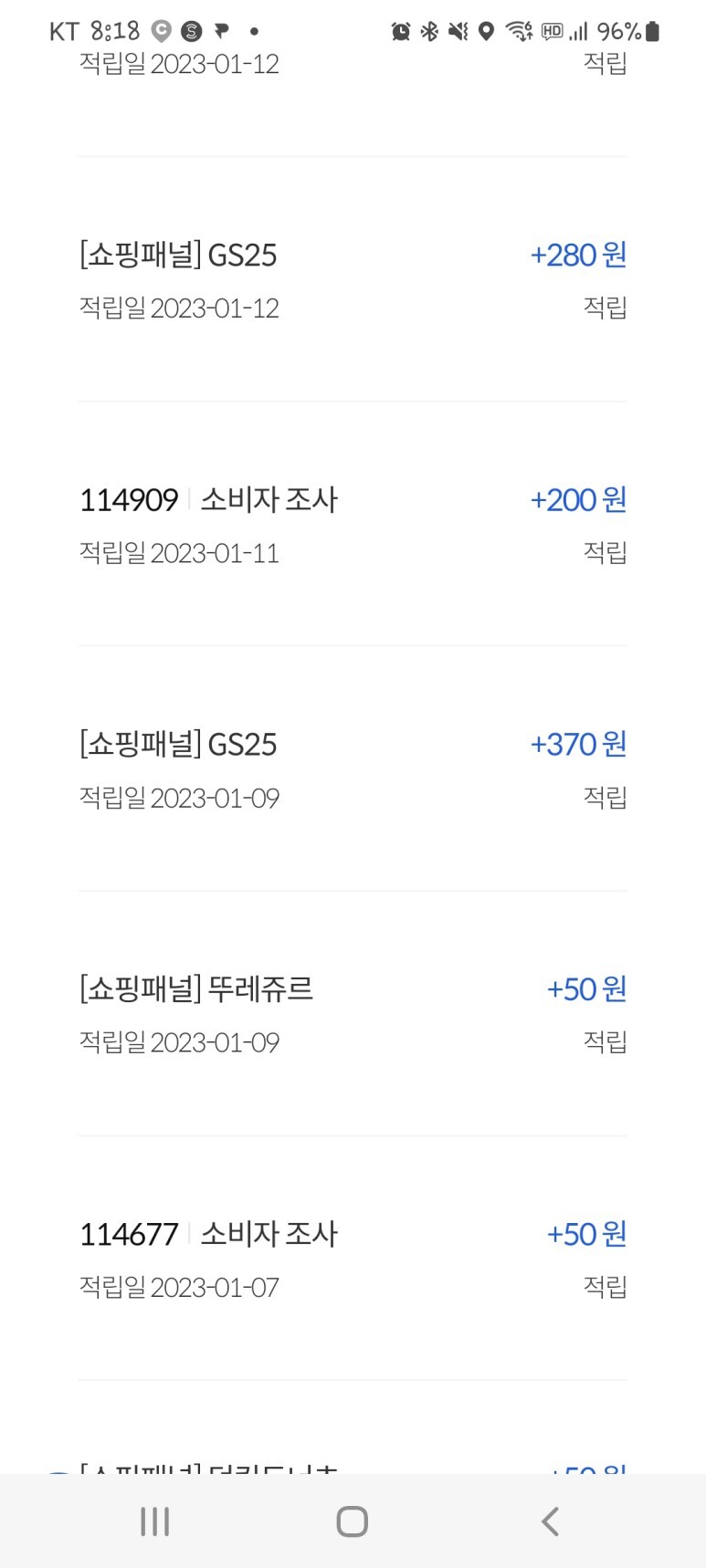
Task: Go back using the navigation bar arrow
Action: [549, 1521]
